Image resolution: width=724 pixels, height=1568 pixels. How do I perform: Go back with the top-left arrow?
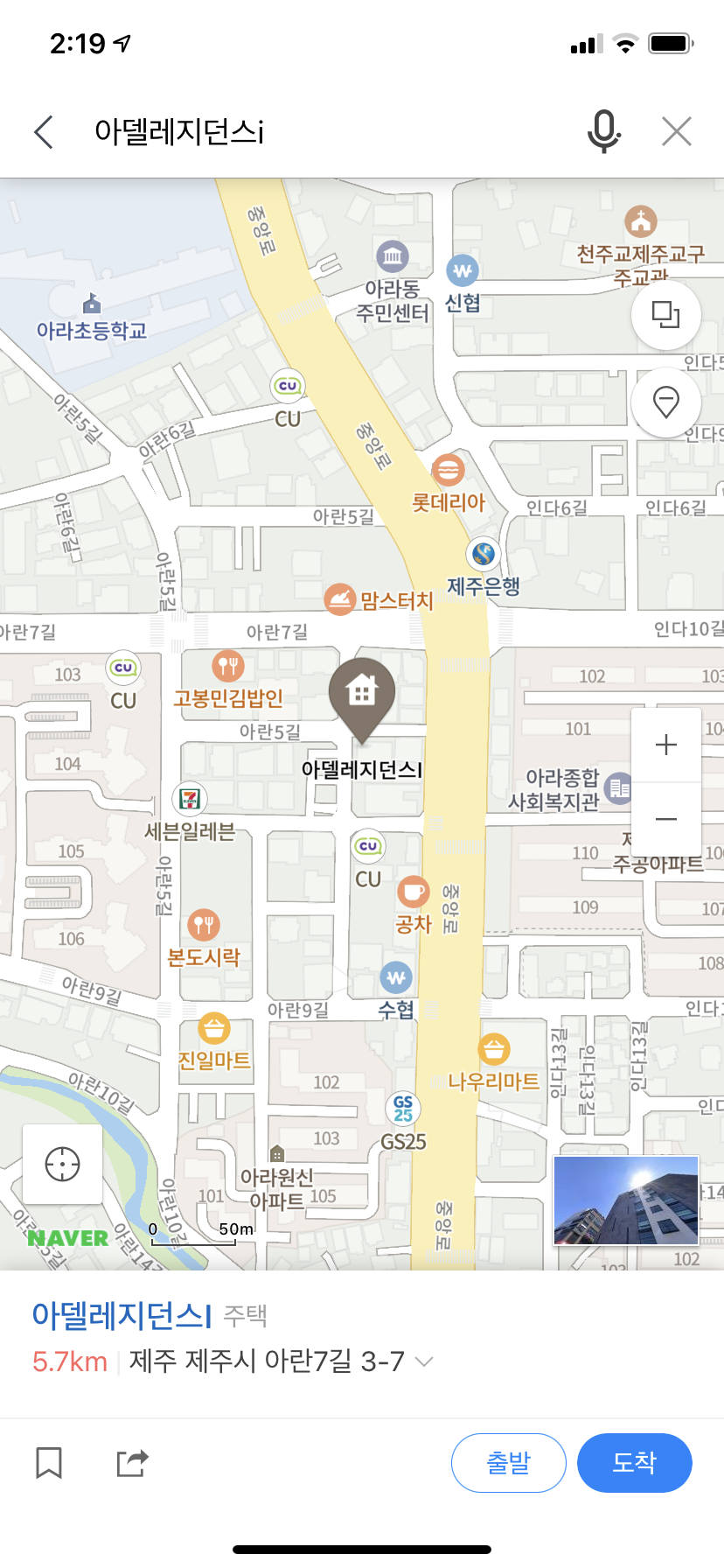(x=44, y=132)
